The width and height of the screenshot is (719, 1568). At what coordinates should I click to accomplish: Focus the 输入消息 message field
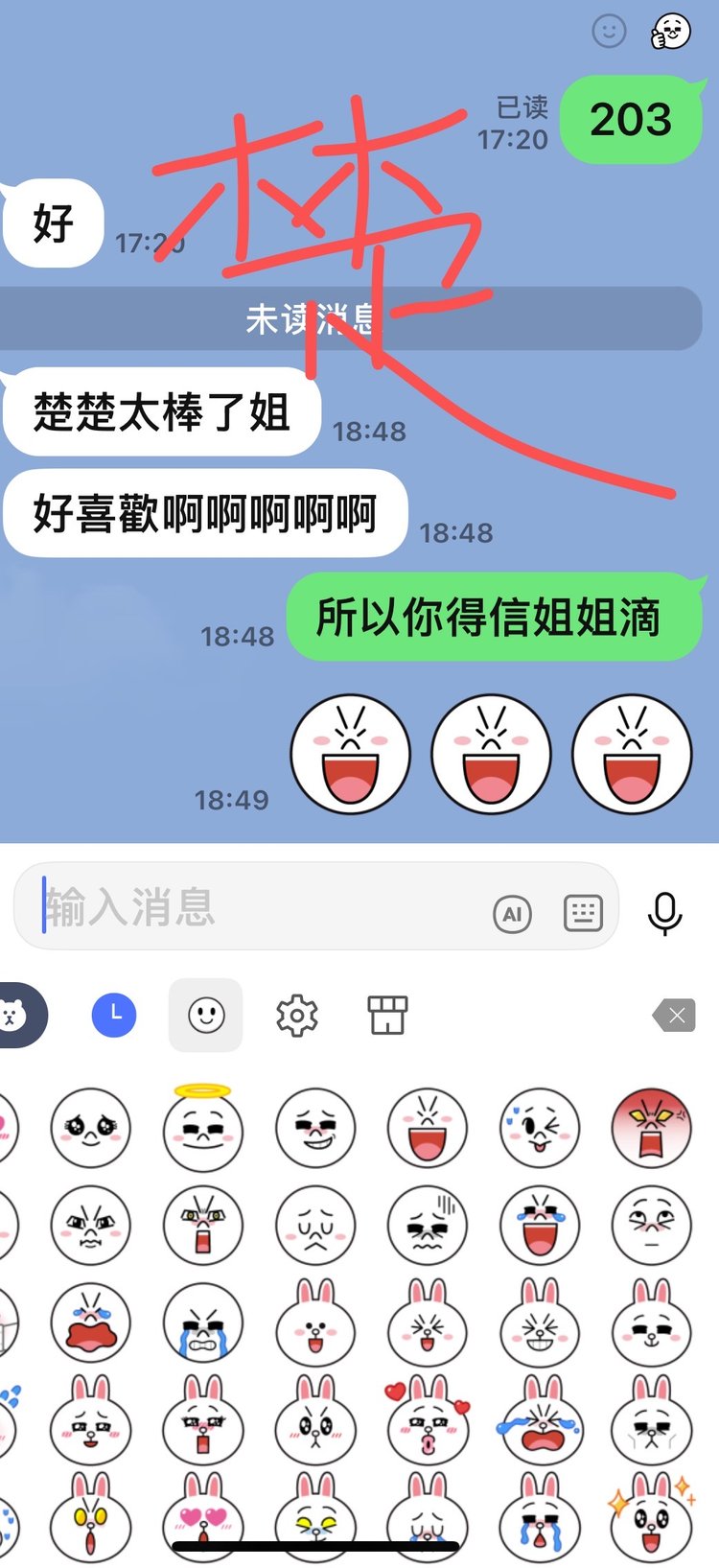pos(259,907)
